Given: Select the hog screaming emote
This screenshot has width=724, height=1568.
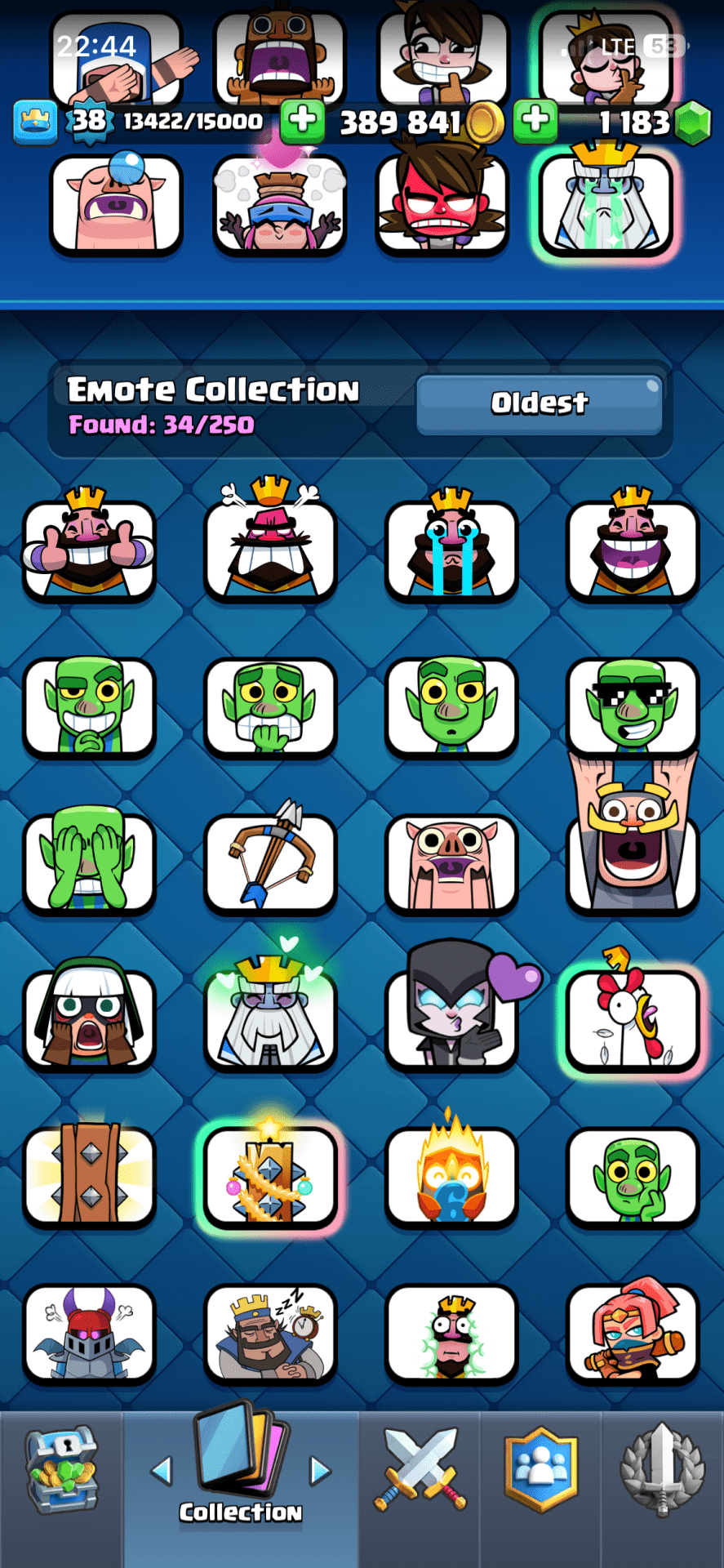Looking at the screenshot, I should coord(451,862).
